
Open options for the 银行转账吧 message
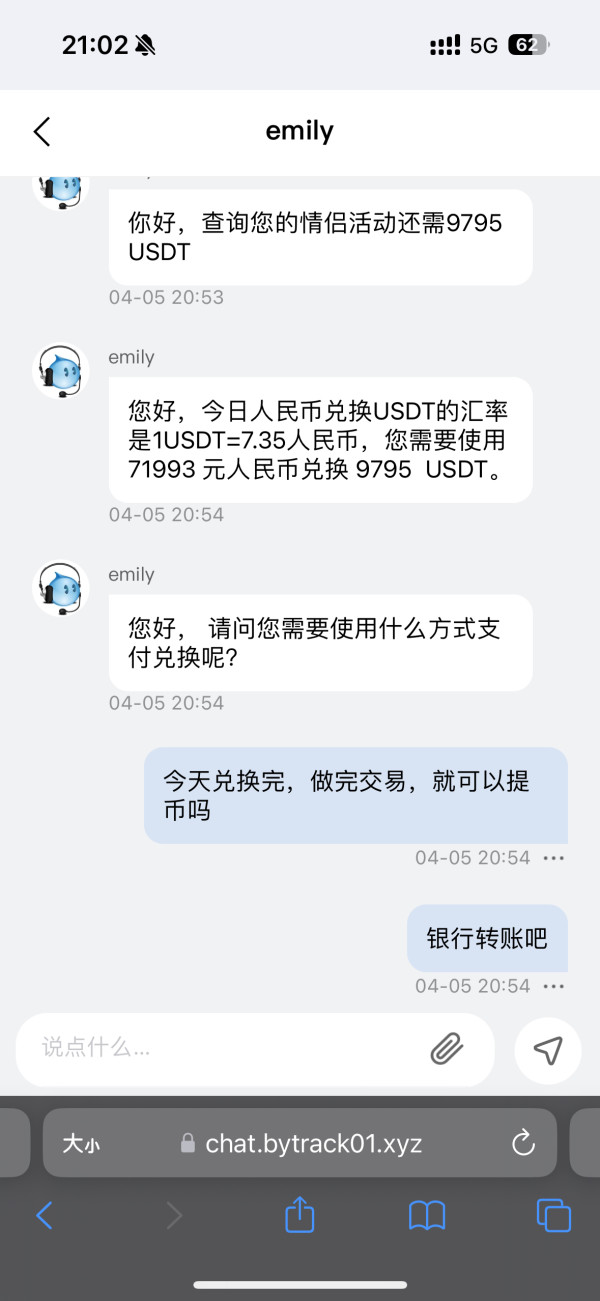(x=553, y=986)
